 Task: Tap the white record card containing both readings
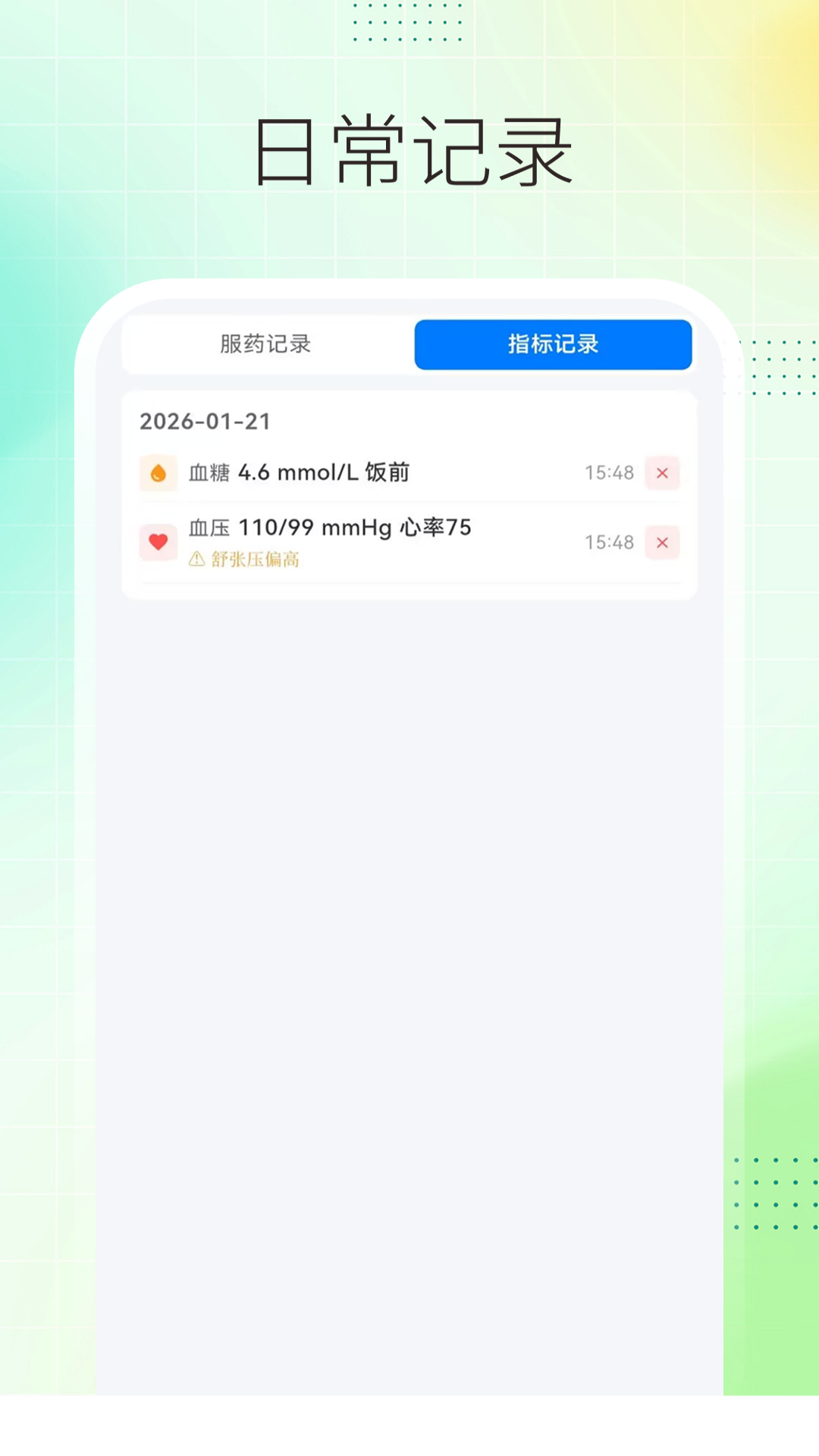click(x=409, y=493)
